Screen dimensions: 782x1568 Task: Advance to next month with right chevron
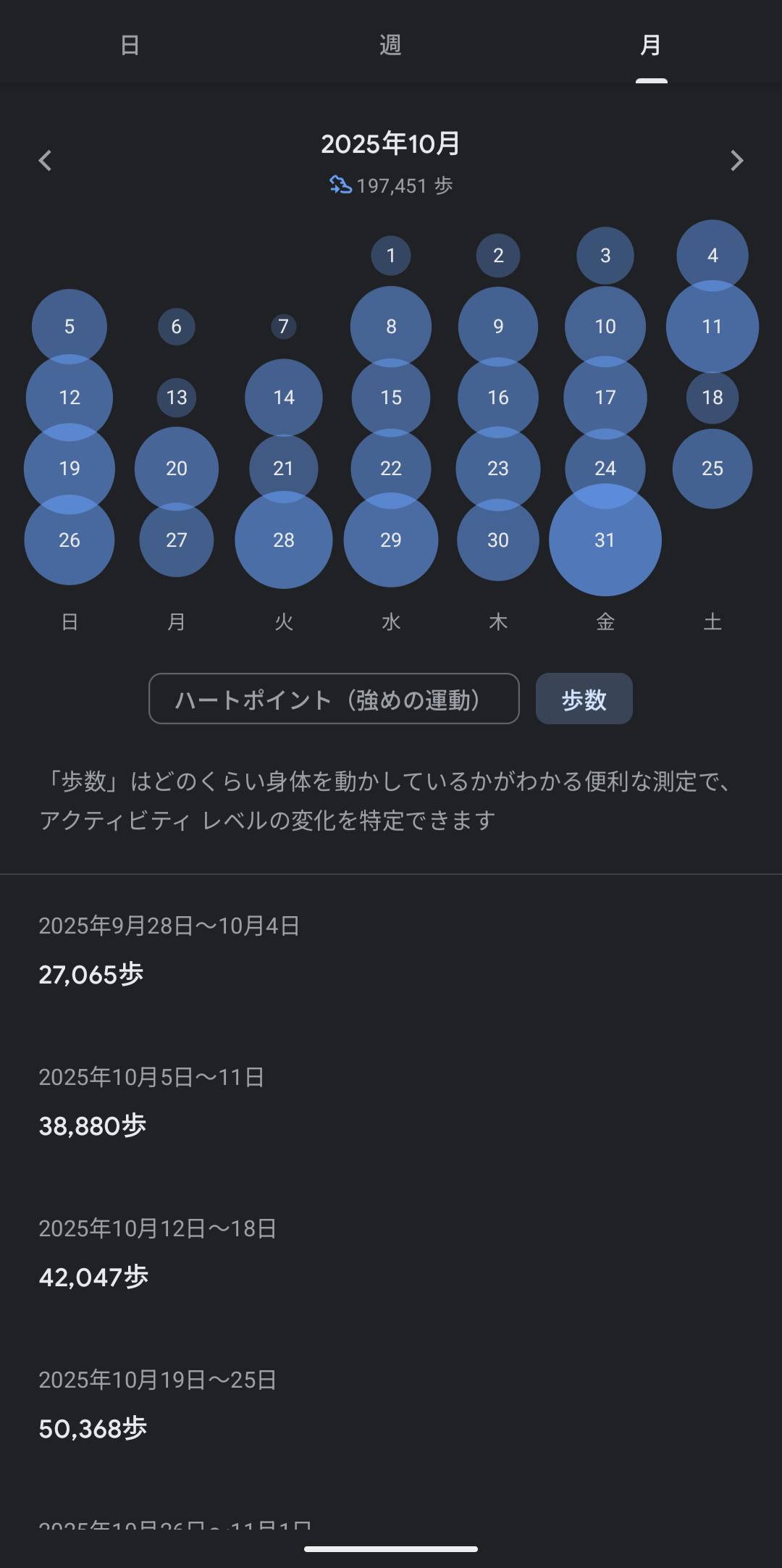click(x=736, y=161)
